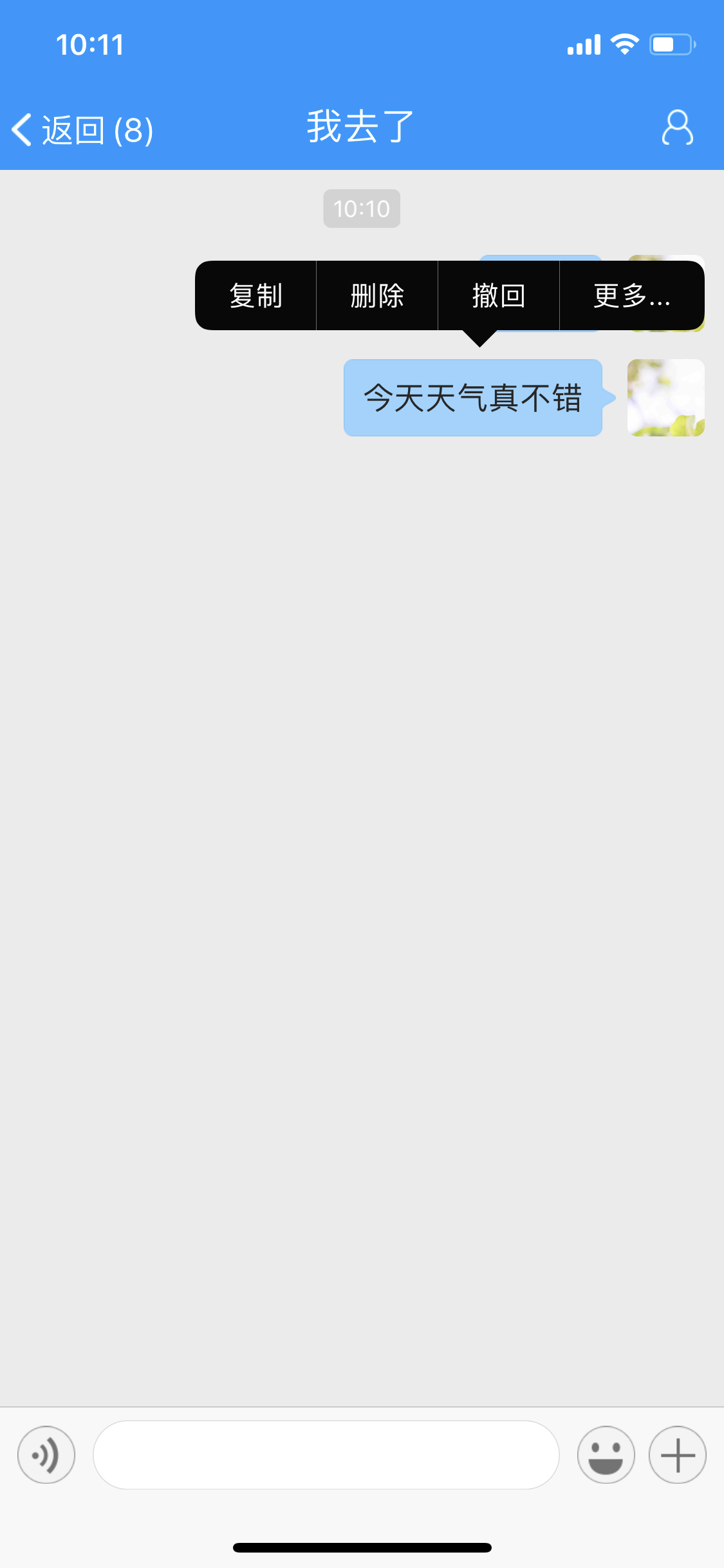Switch to voice input mode
This screenshot has width=724, height=1568.
46,1455
